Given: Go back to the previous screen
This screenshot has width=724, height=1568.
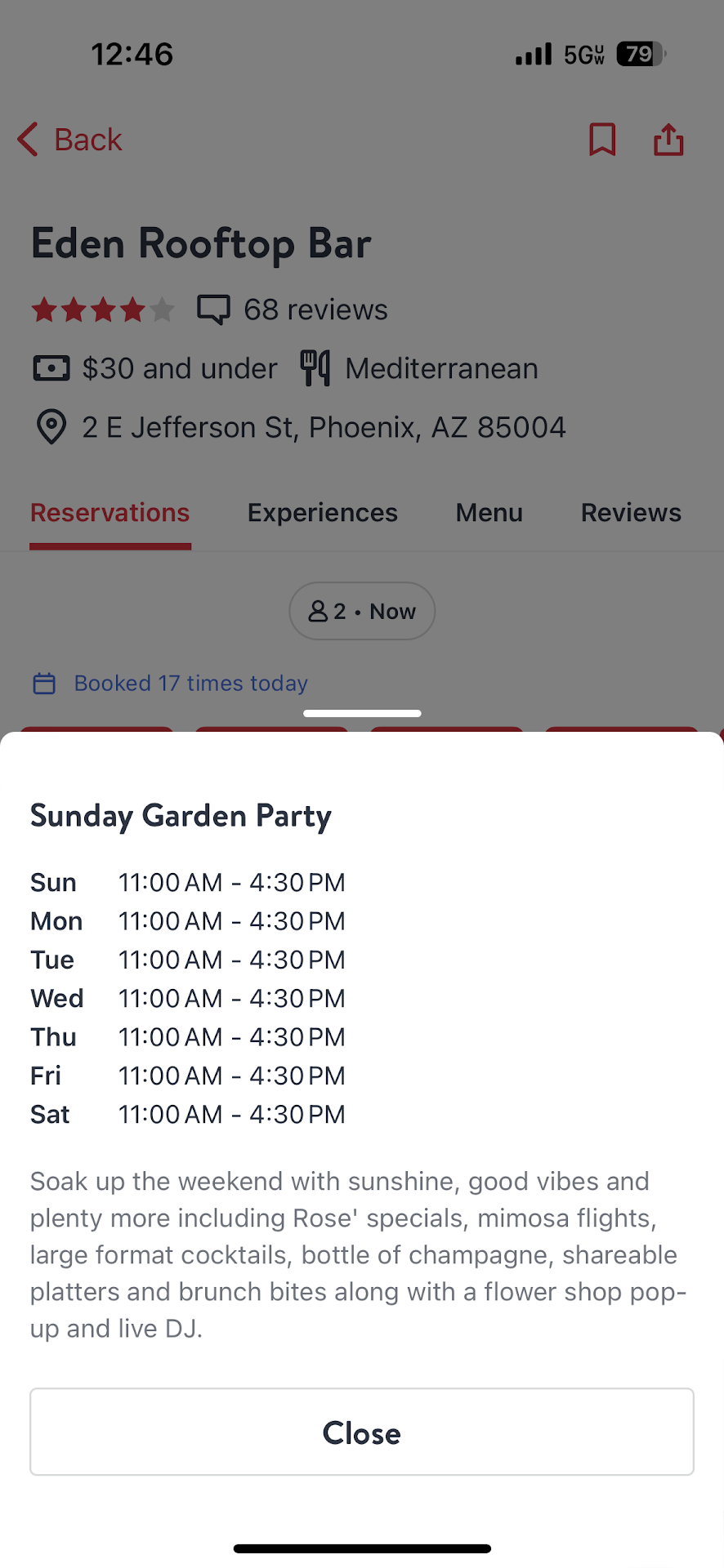Looking at the screenshot, I should pos(70,140).
